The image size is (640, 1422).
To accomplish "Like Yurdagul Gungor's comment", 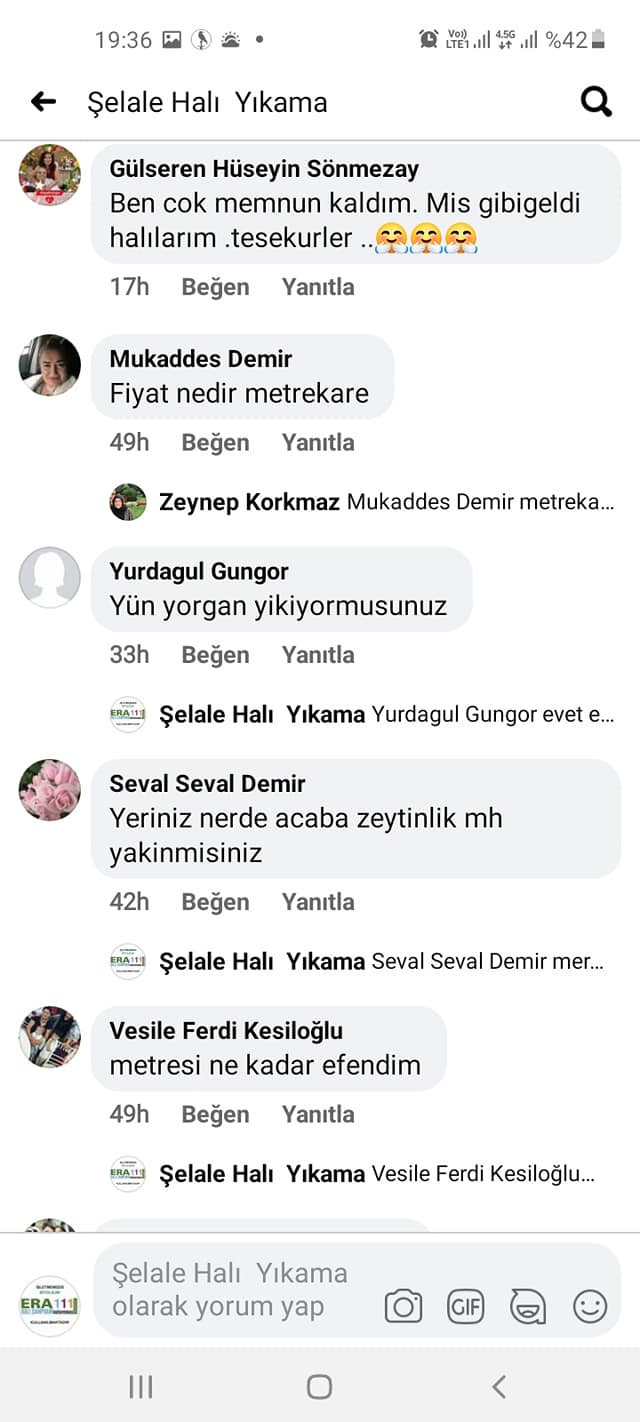I will pyautogui.click(x=215, y=655).
